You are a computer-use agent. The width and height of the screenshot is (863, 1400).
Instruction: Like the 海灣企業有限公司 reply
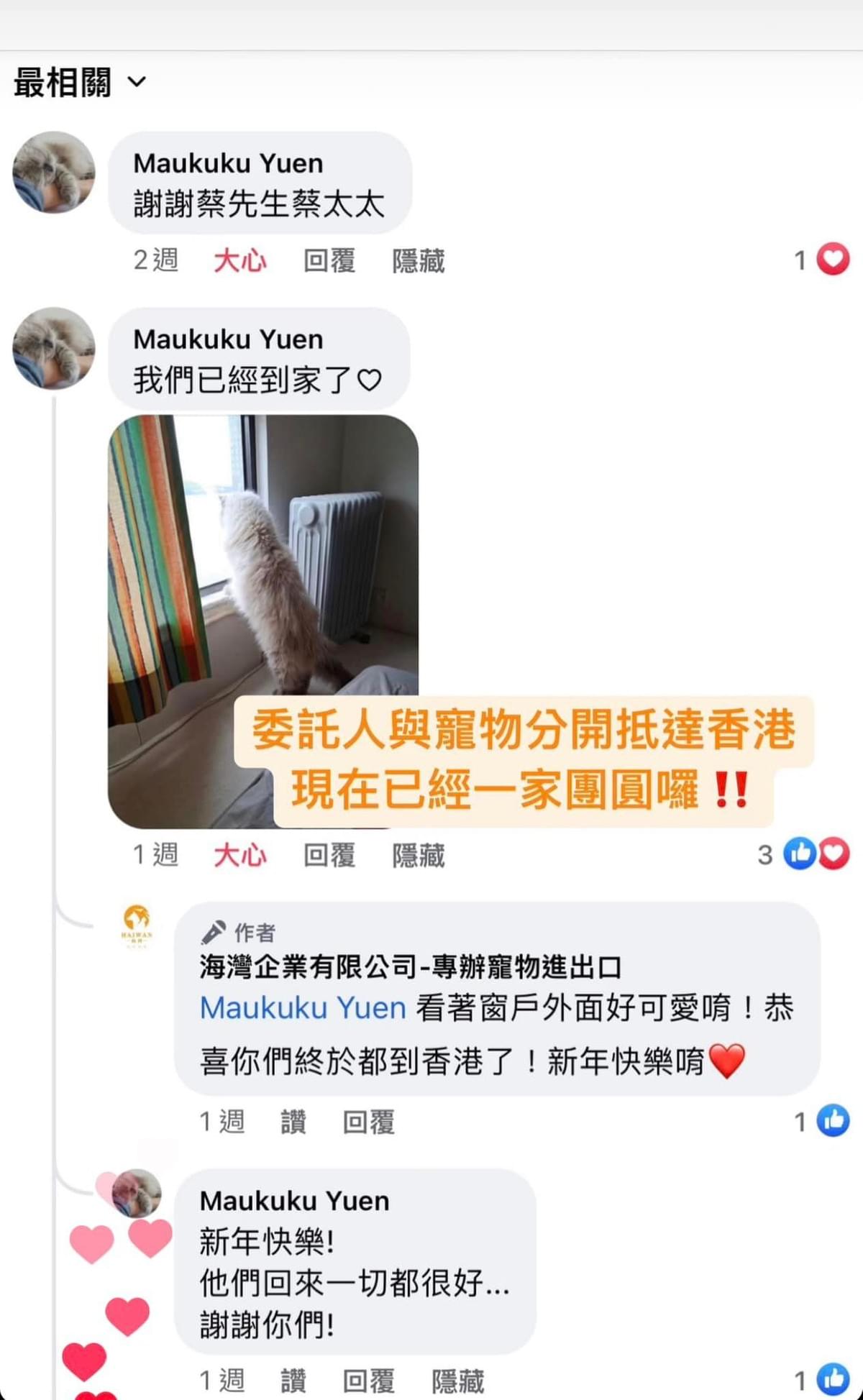tap(293, 1122)
